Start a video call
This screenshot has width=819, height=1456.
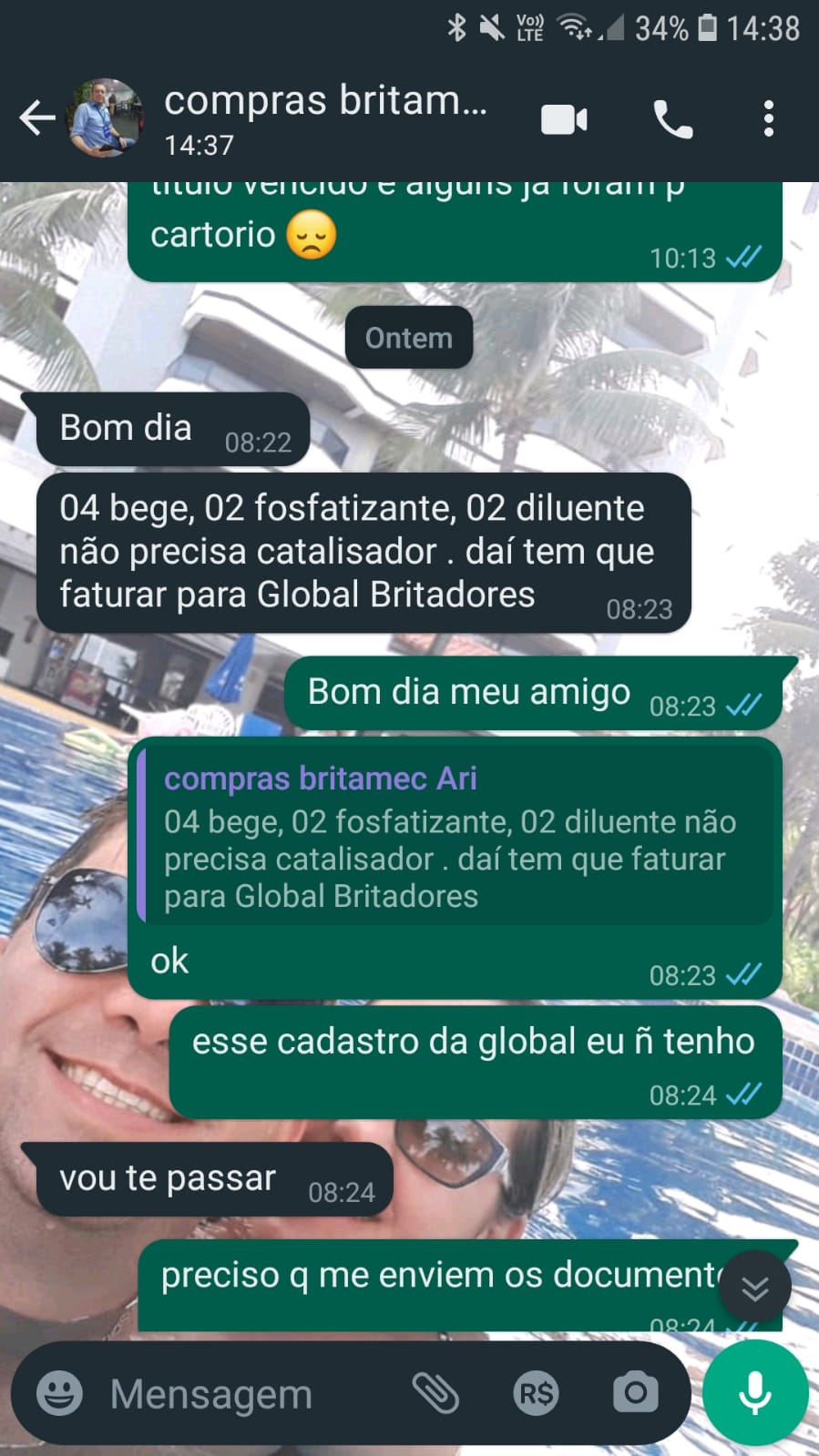564,119
